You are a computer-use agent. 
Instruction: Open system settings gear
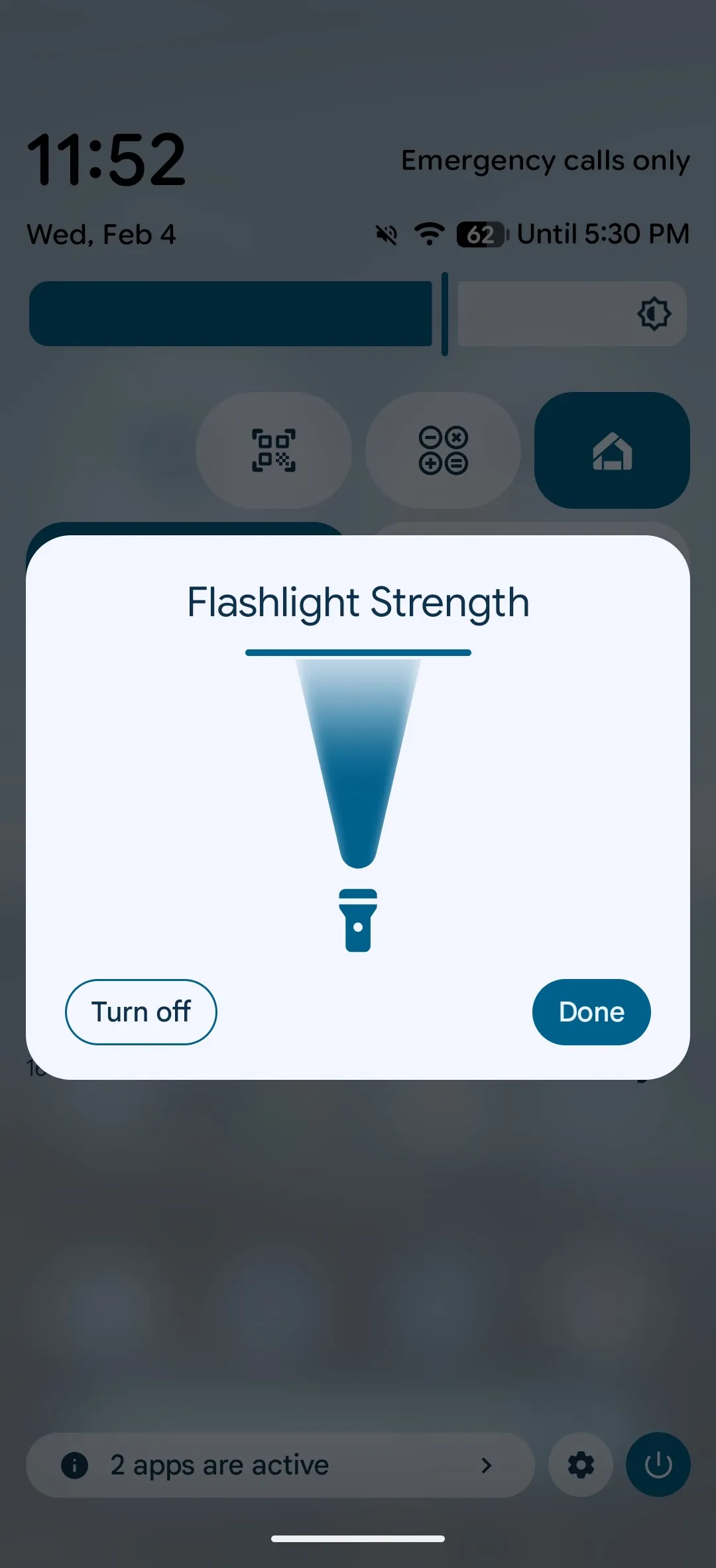[x=581, y=1465]
